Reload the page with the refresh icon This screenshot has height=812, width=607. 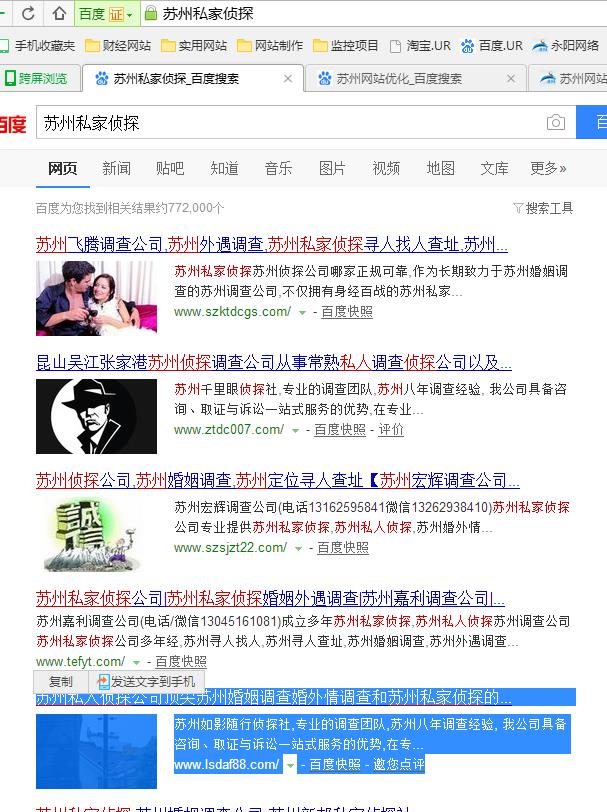tap(28, 13)
